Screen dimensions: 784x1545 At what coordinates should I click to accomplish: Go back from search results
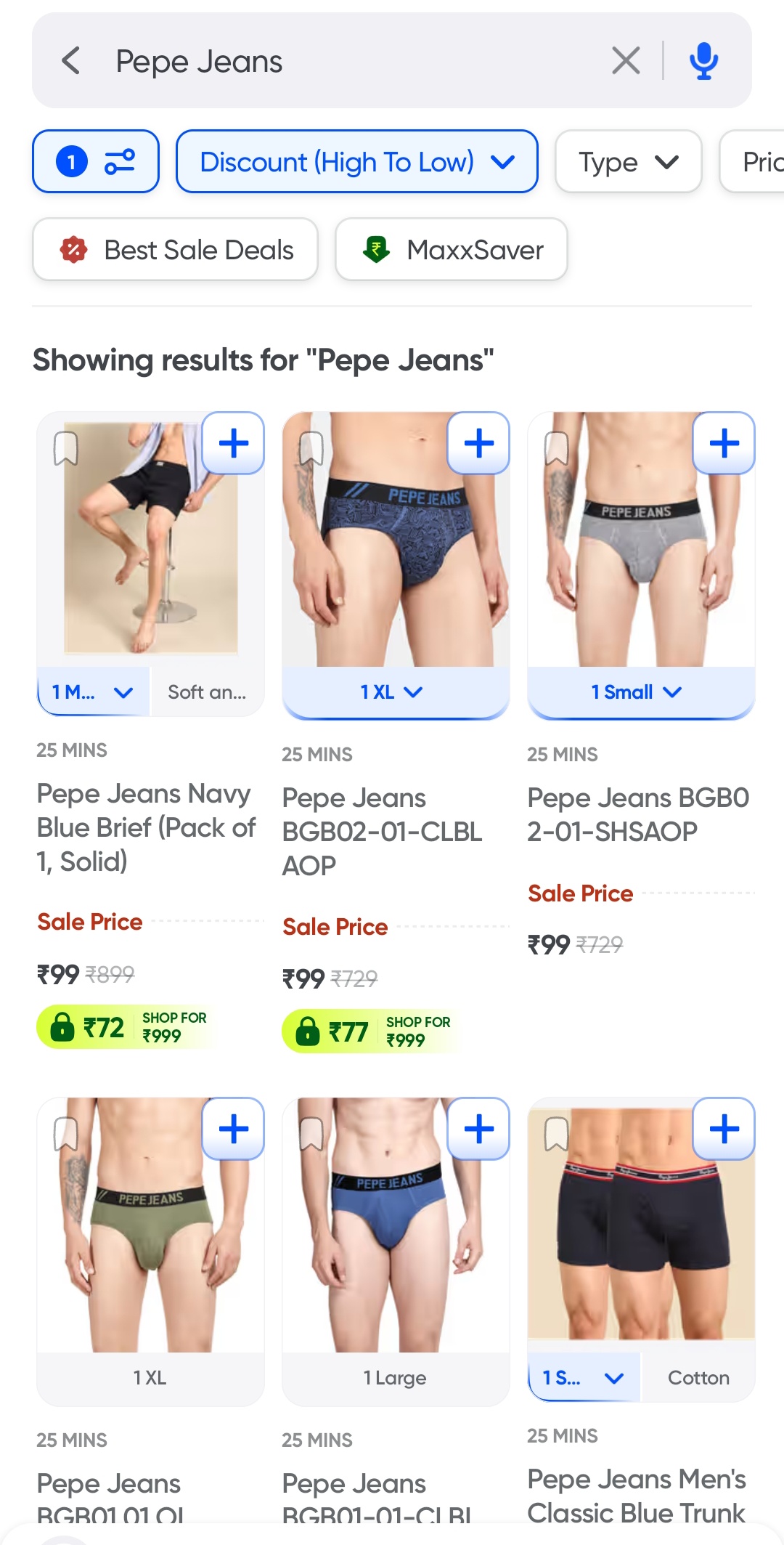[x=71, y=61]
